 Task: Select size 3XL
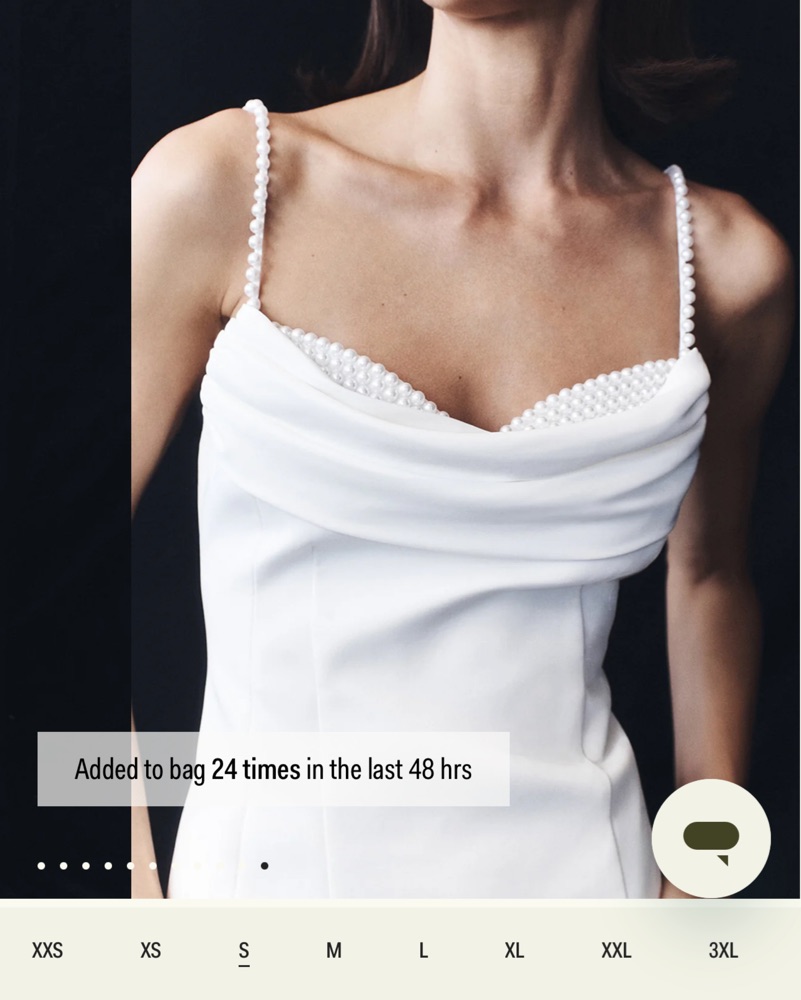pyautogui.click(x=723, y=951)
